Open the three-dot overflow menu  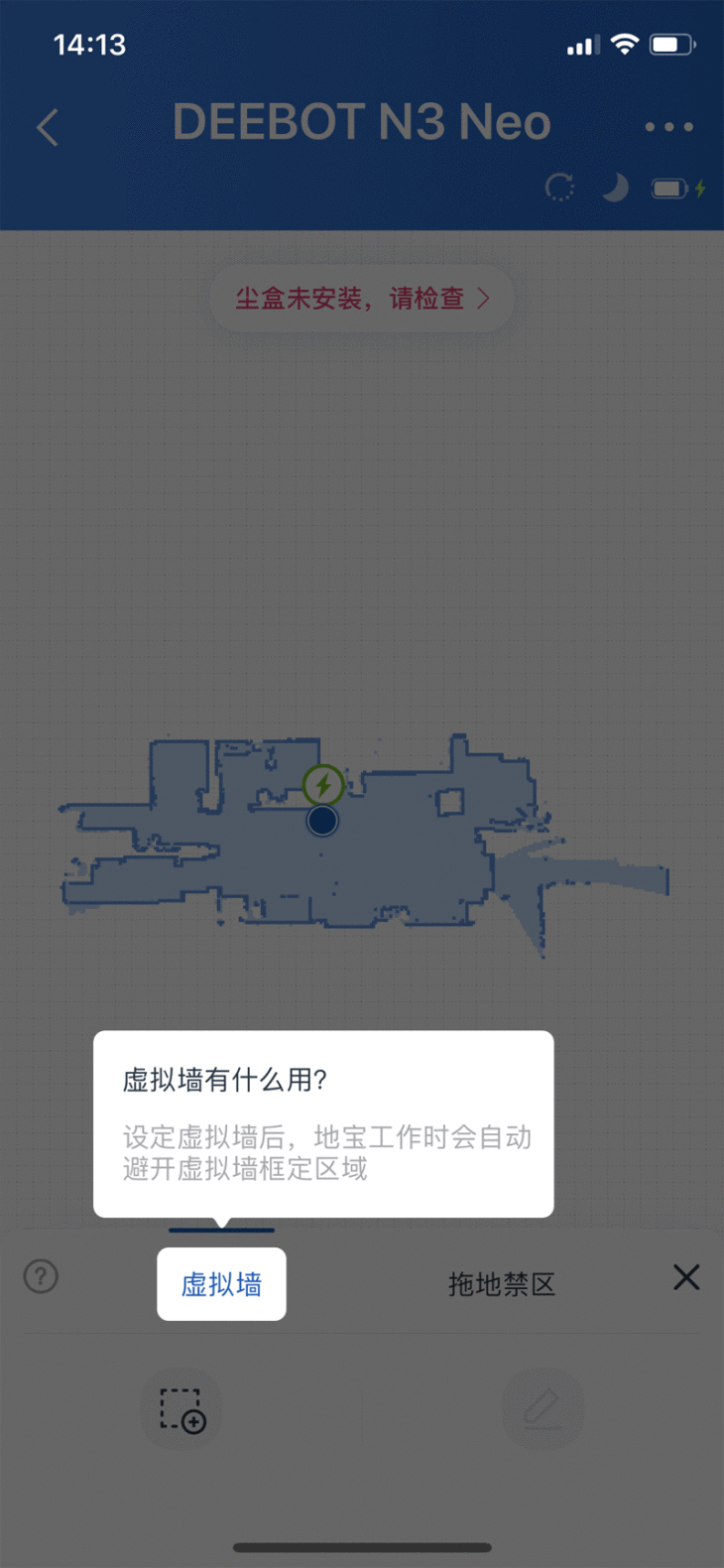[668, 127]
